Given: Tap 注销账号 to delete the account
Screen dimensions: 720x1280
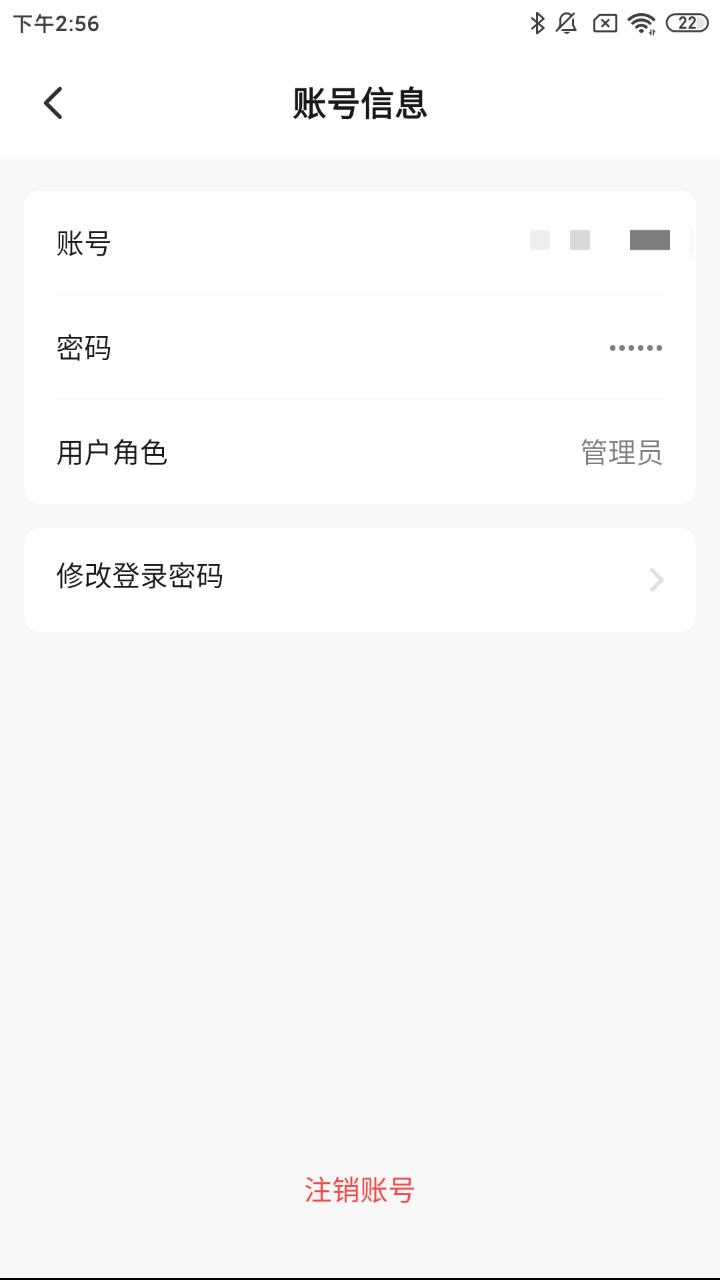Looking at the screenshot, I should point(359,1190).
